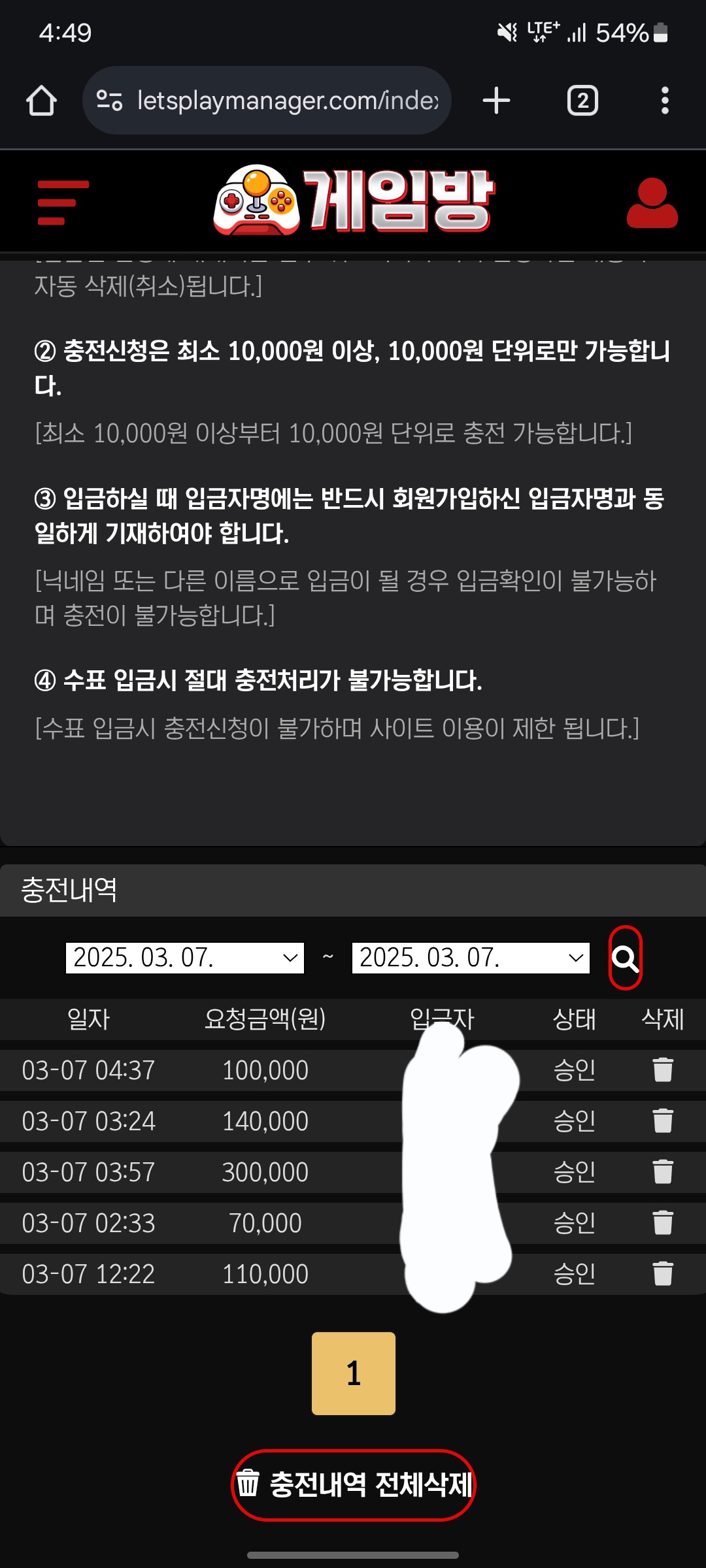The height and width of the screenshot is (1568, 706).
Task: Delete the 03-07 12:22 charge record
Action: pos(662,1274)
